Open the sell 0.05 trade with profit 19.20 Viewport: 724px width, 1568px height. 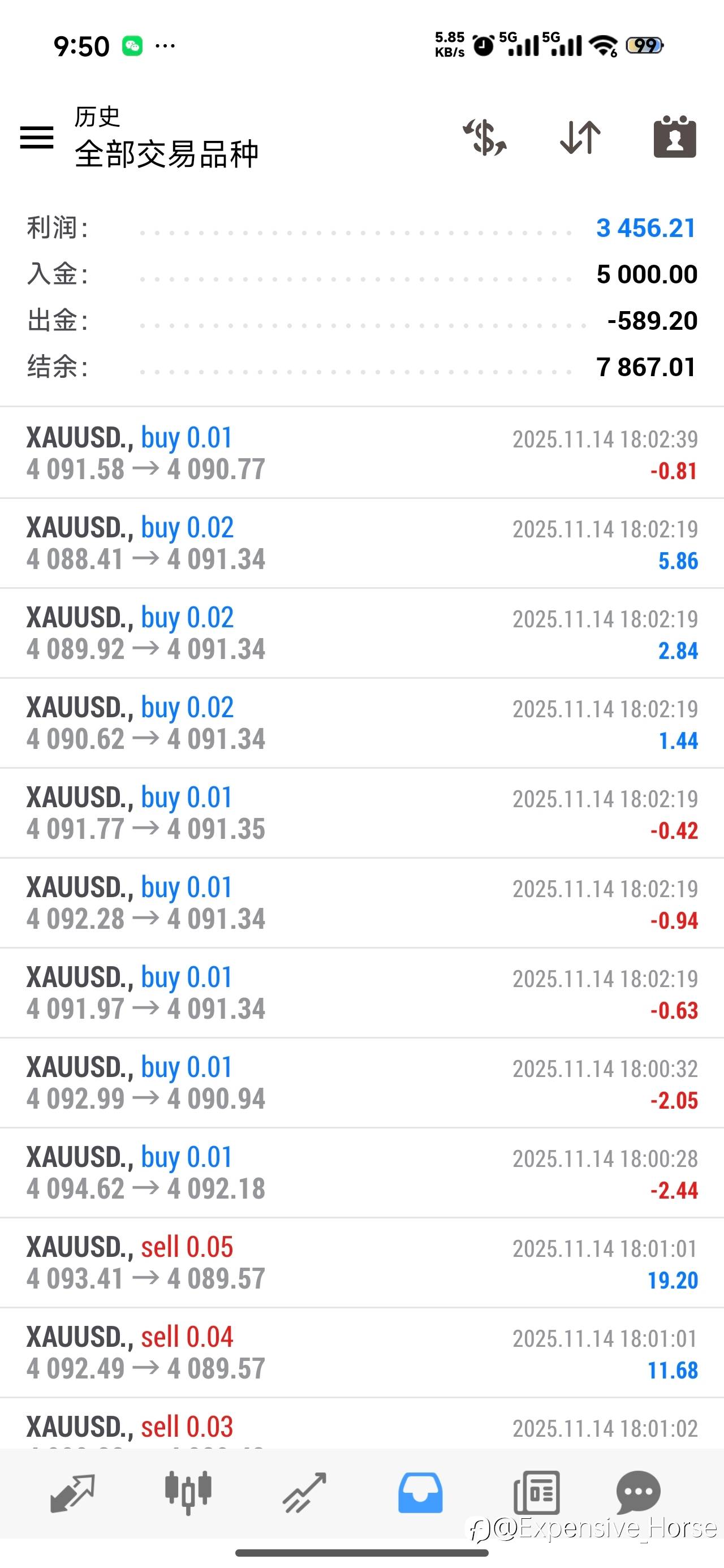tap(361, 1263)
